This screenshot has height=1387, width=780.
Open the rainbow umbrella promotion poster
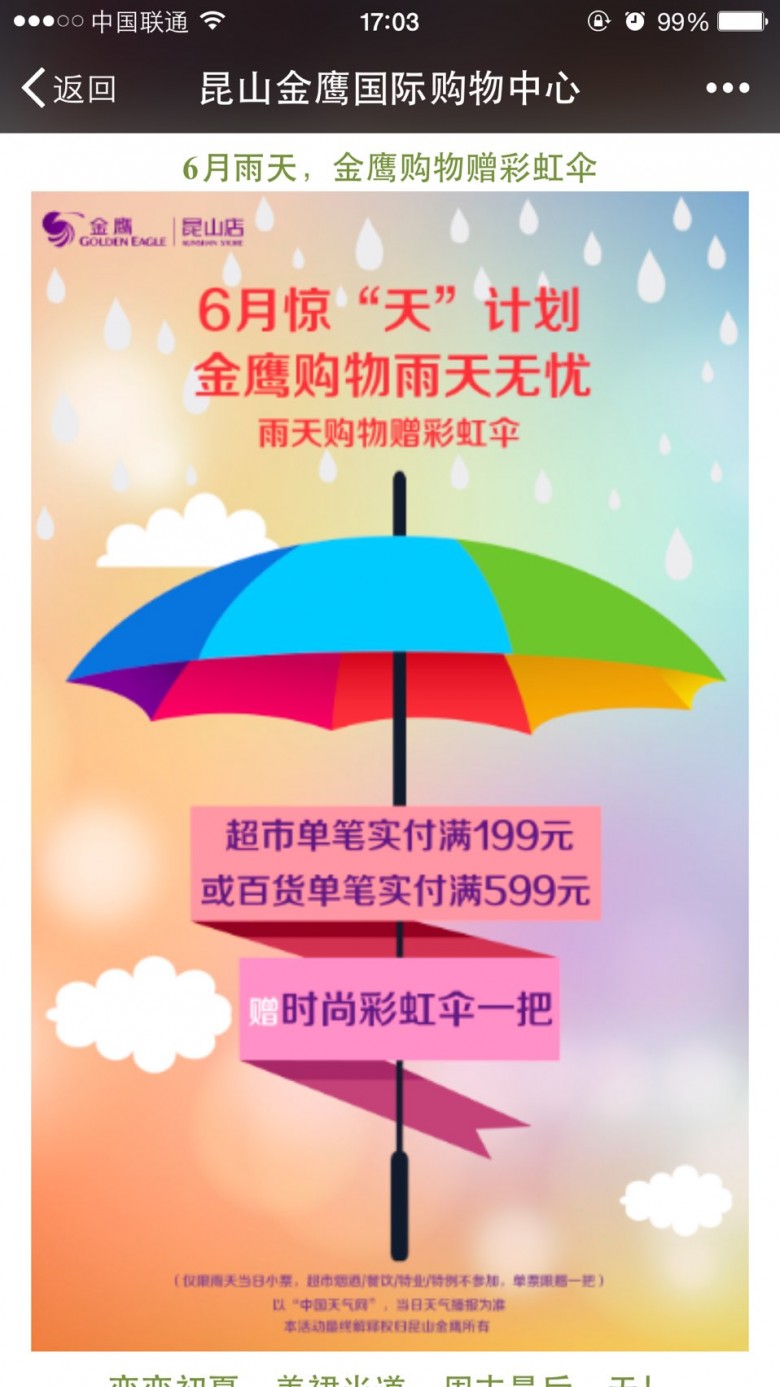click(389, 770)
